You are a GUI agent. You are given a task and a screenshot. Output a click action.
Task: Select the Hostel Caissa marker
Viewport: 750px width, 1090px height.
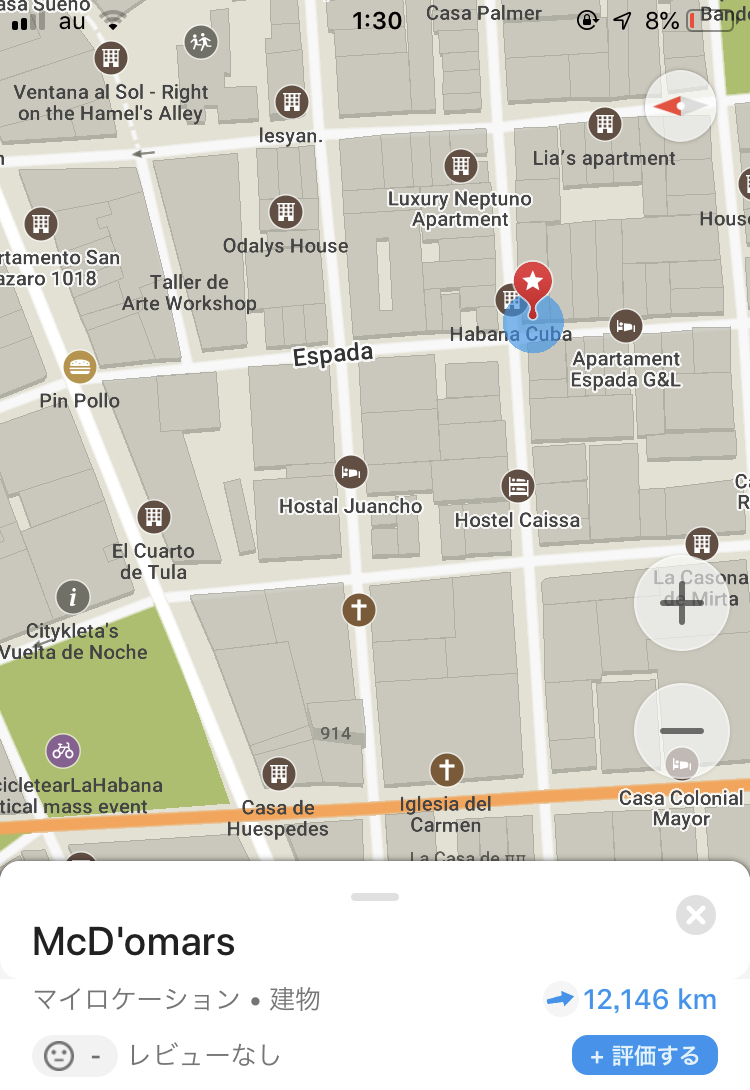[x=517, y=486]
